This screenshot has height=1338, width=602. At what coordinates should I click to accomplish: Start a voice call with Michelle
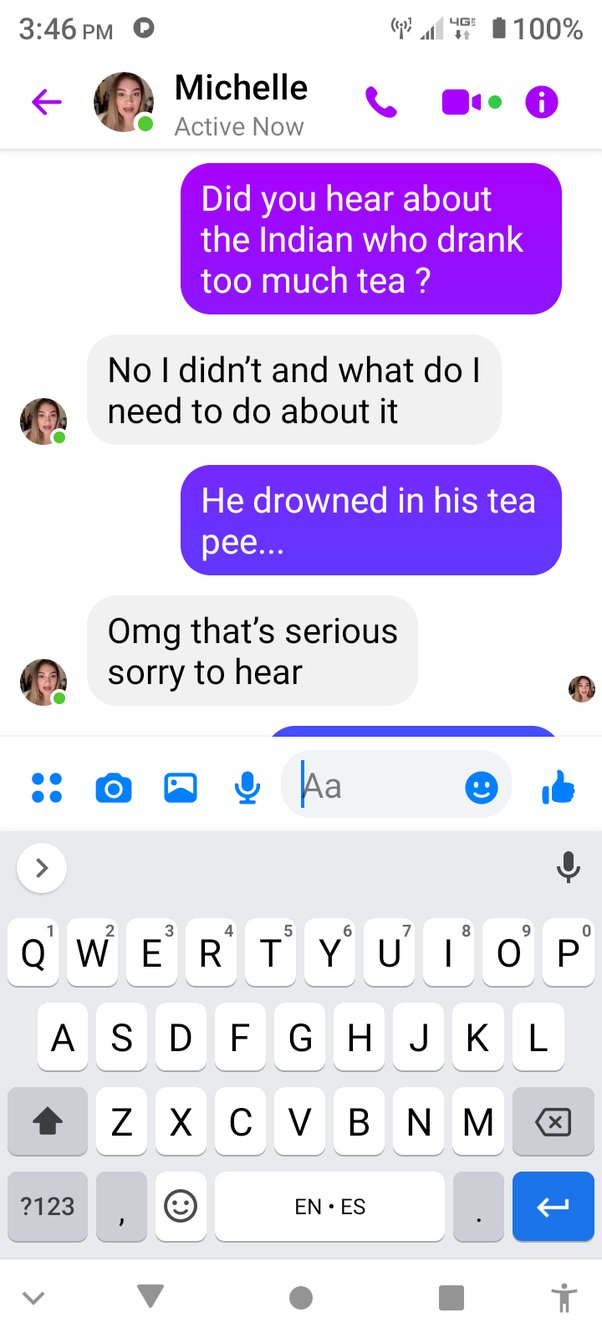tap(381, 102)
